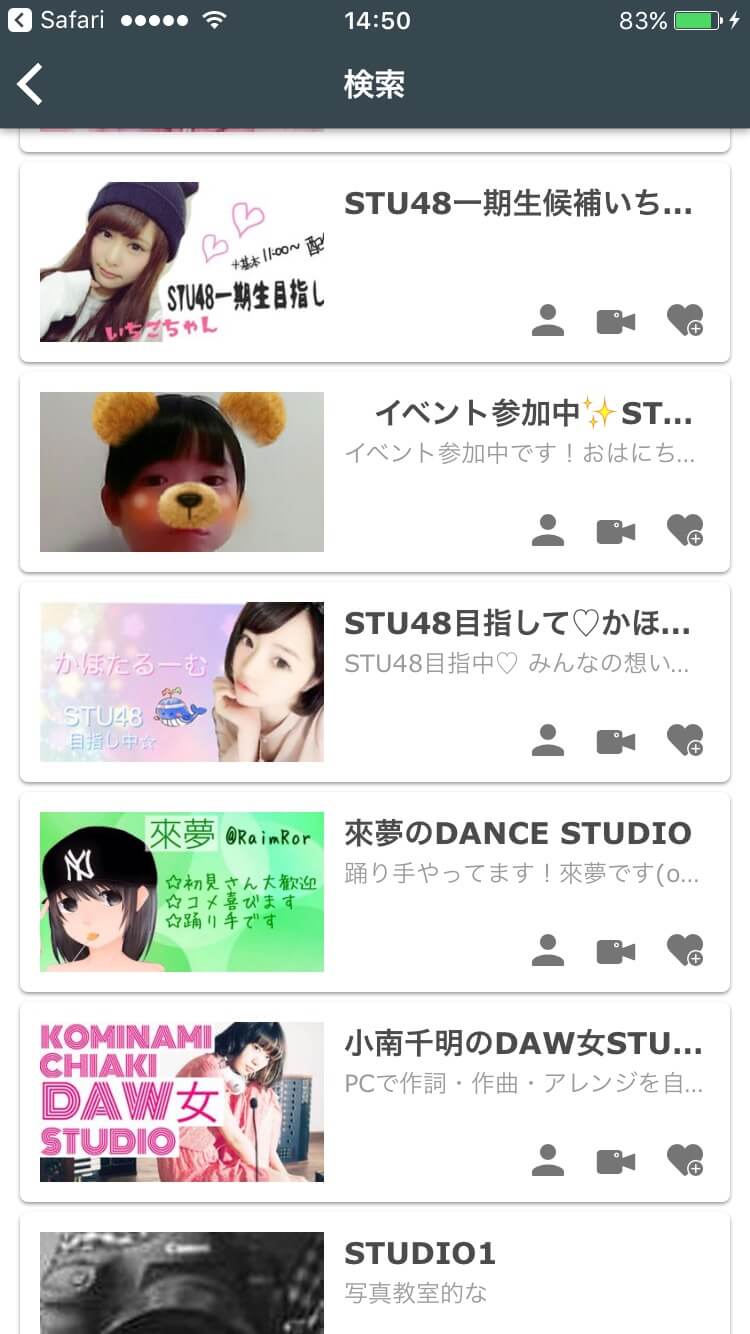Open the STU48目指して♡かほ… room card
The image size is (750, 1334).
(375, 682)
